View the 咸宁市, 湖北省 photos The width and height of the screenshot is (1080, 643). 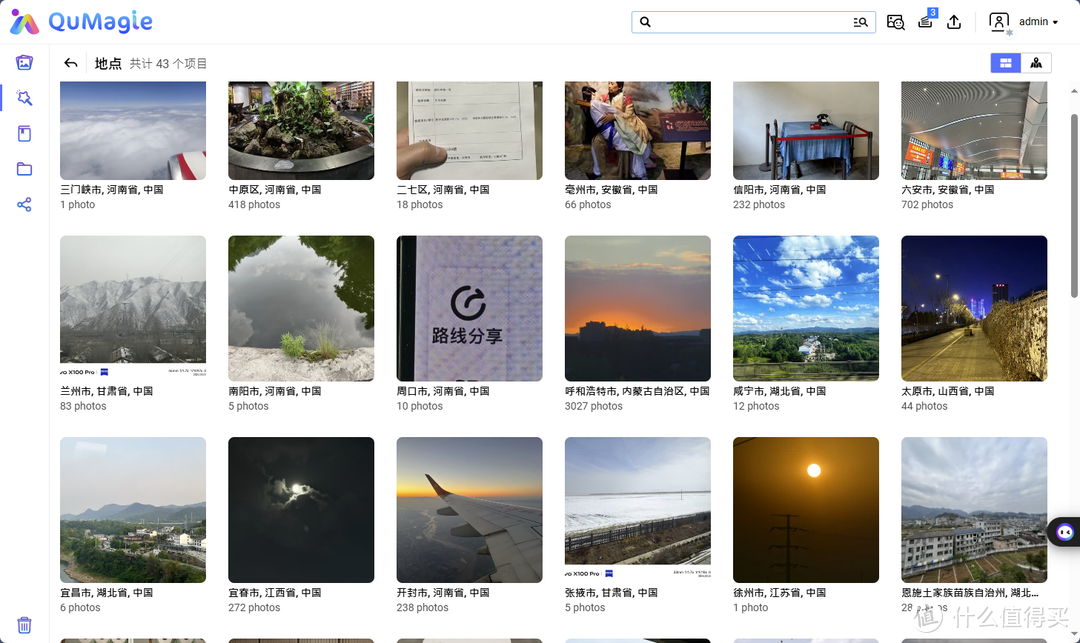point(806,308)
